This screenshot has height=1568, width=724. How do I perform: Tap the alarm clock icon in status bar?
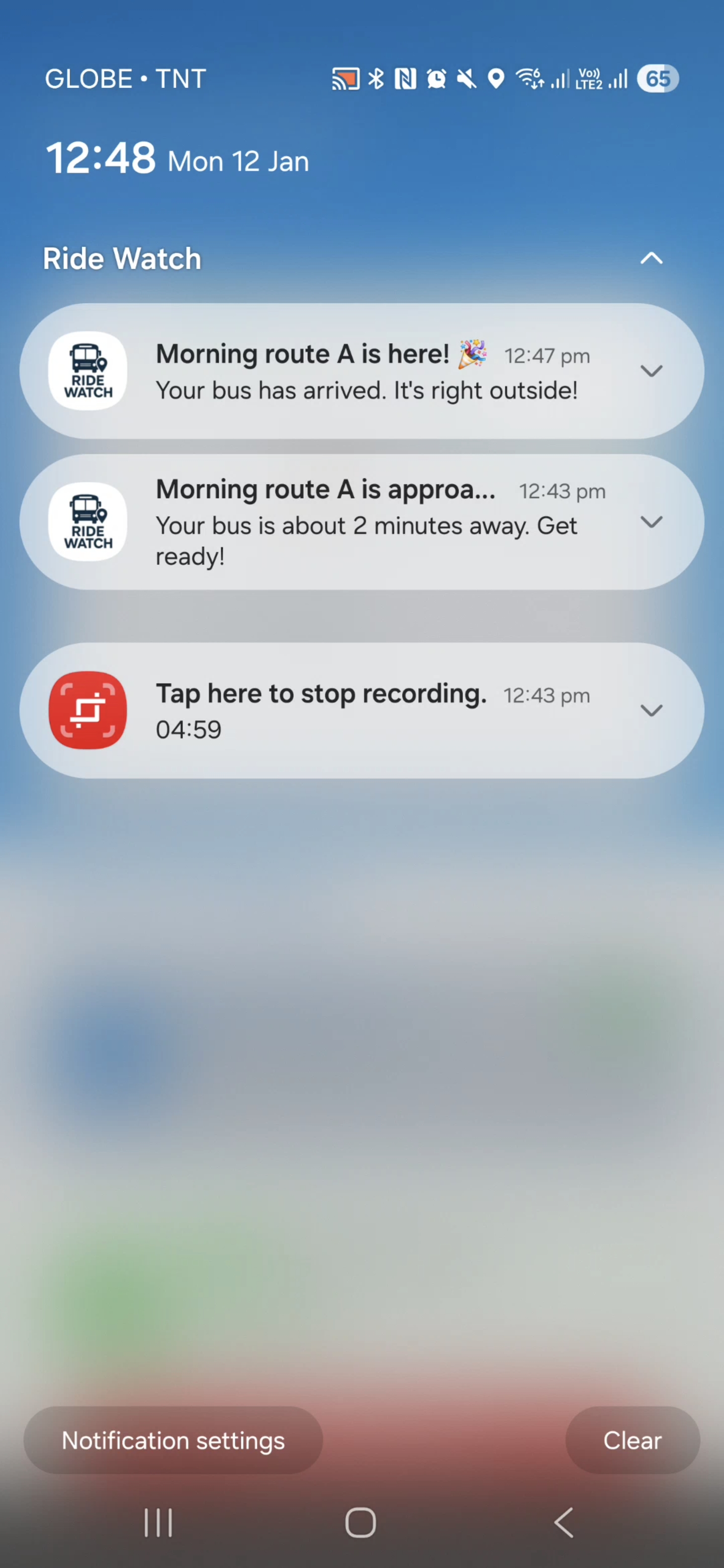[436, 78]
